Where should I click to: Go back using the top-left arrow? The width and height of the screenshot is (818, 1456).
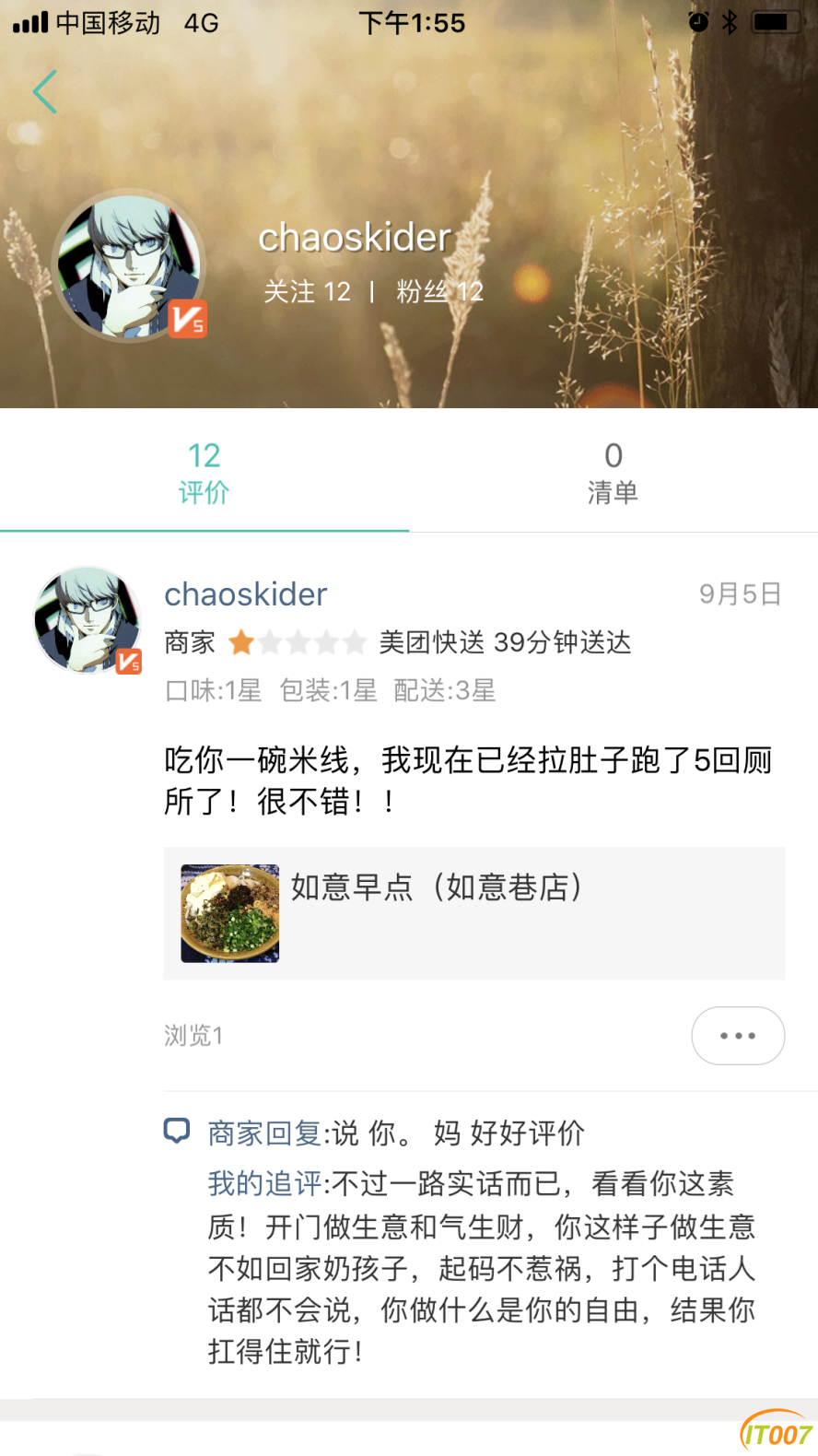pos(44,92)
